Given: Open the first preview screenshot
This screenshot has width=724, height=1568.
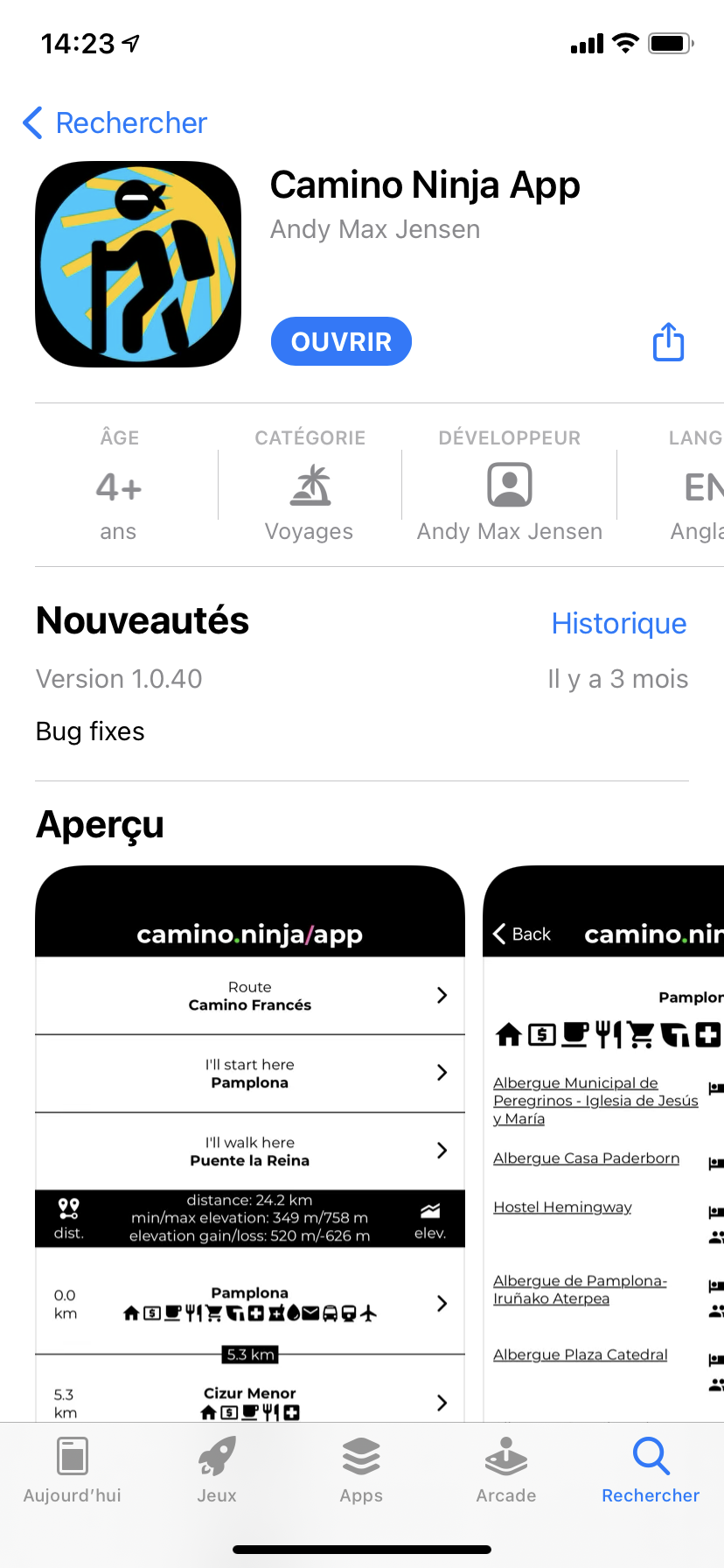Looking at the screenshot, I should [x=250, y=1137].
